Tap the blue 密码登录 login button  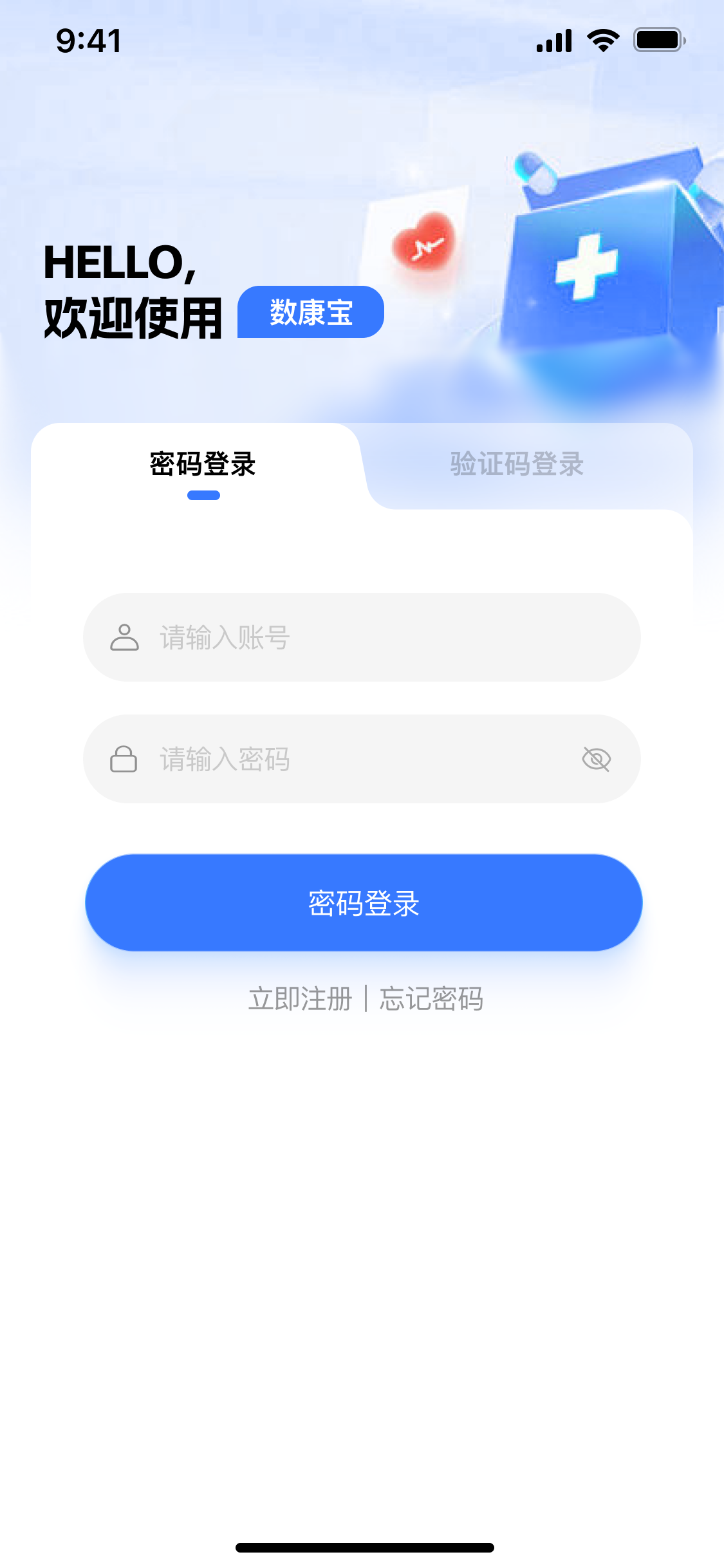(364, 902)
